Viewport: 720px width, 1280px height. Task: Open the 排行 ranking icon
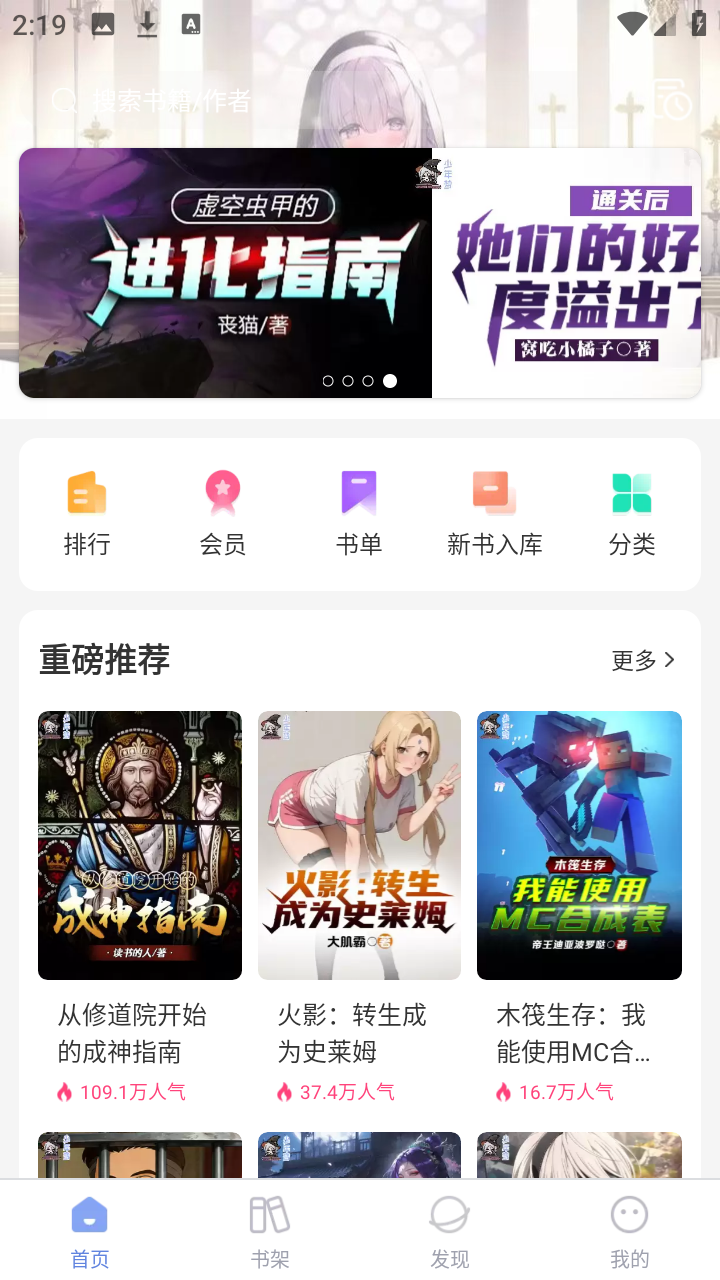(87, 492)
